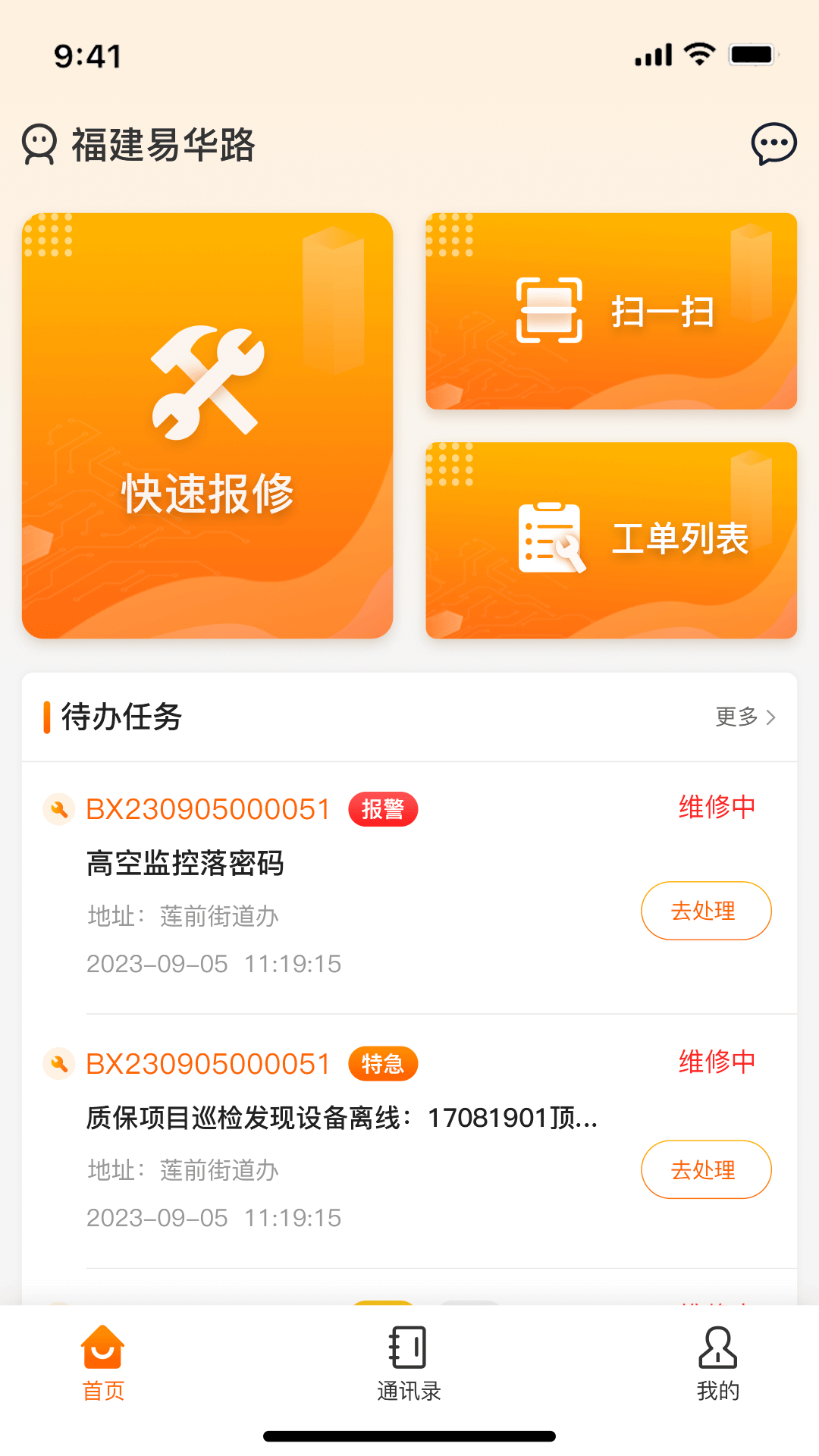Image resolution: width=819 pixels, height=1456 pixels.
Task: Tap the wrench icon on the 特急 order
Action: pyautogui.click(x=58, y=1063)
